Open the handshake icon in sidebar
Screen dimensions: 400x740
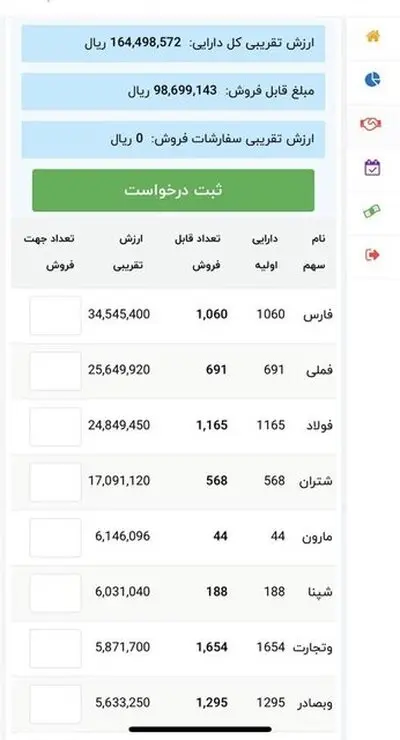click(x=371, y=124)
